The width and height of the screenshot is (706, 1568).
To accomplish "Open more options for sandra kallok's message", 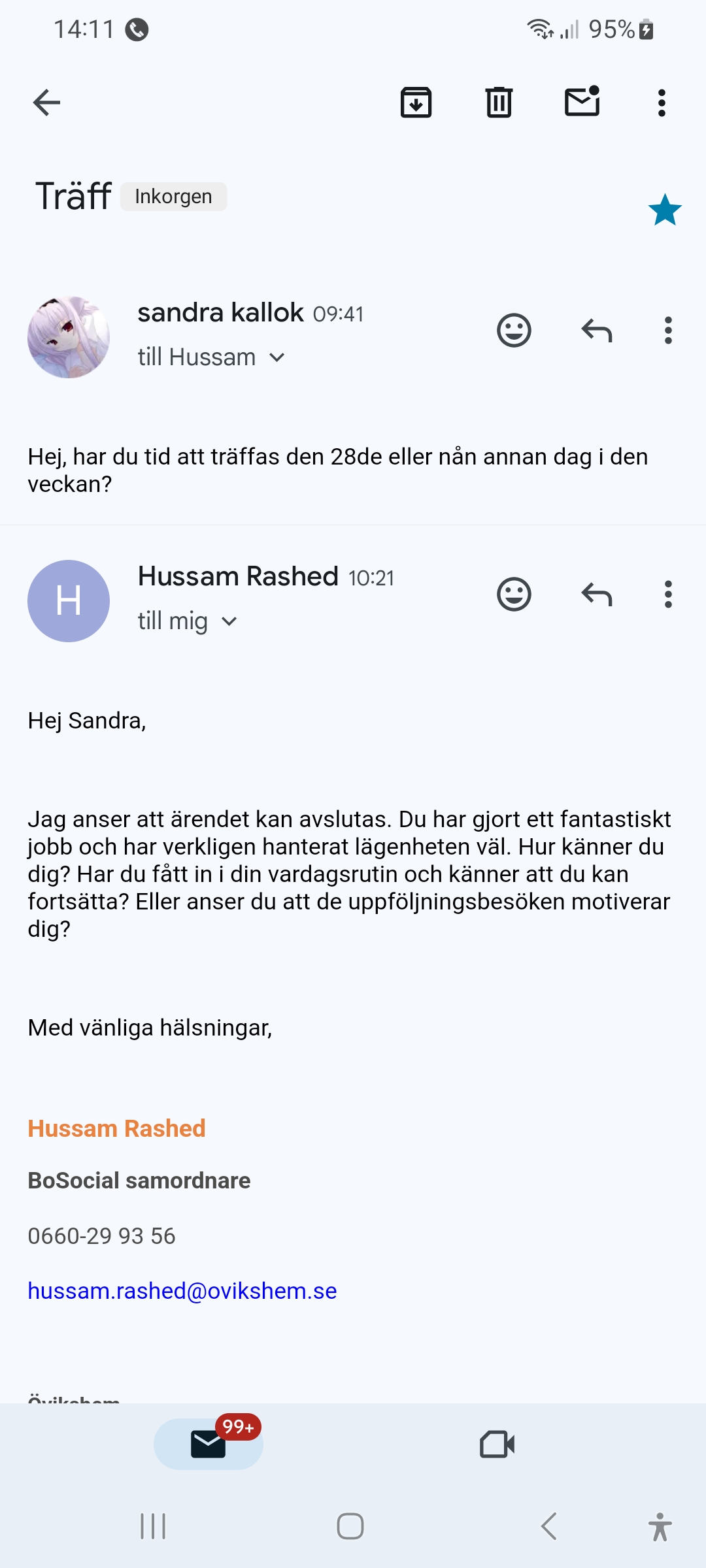I will pyautogui.click(x=667, y=331).
